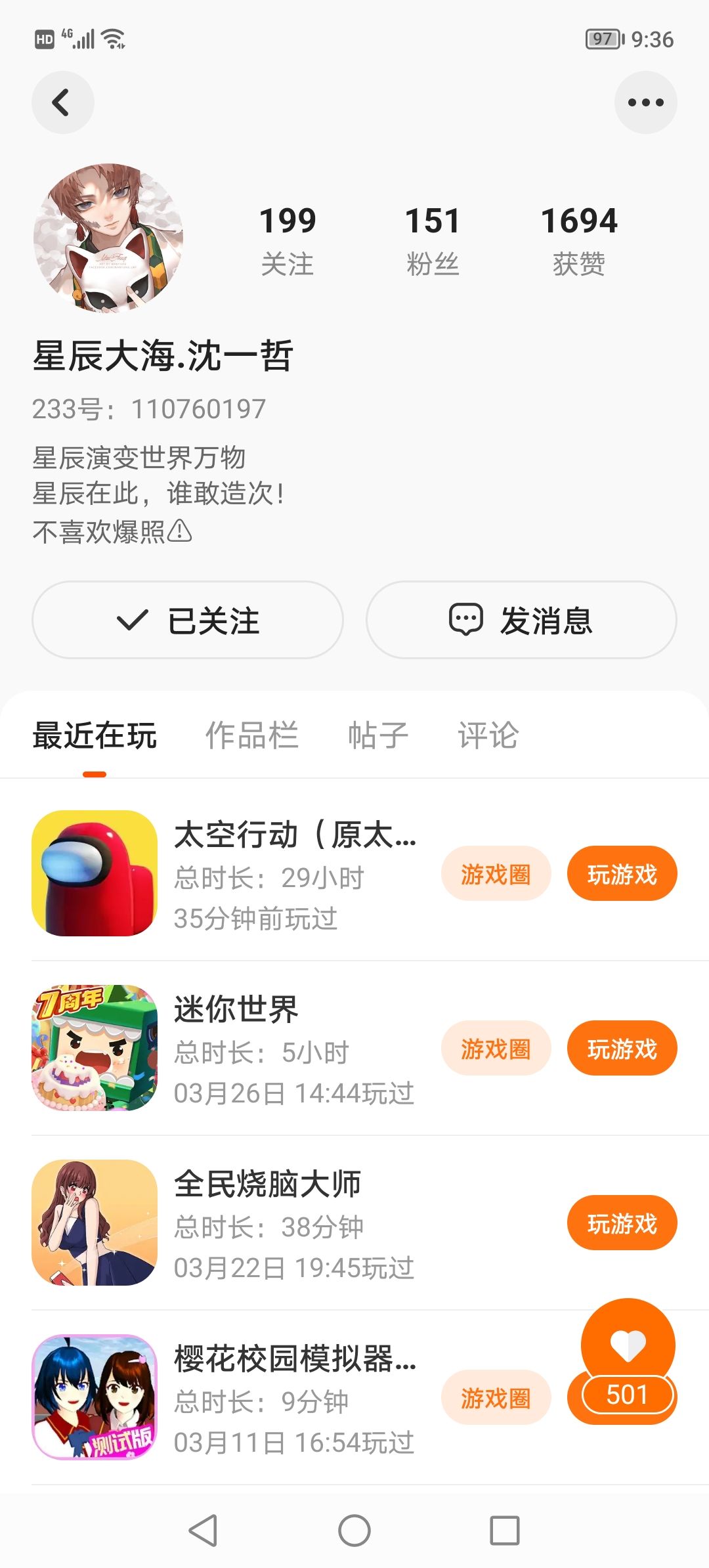Screen dimensions: 709x1568
Task: Go back using the top-left arrow
Action: click(62, 102)
